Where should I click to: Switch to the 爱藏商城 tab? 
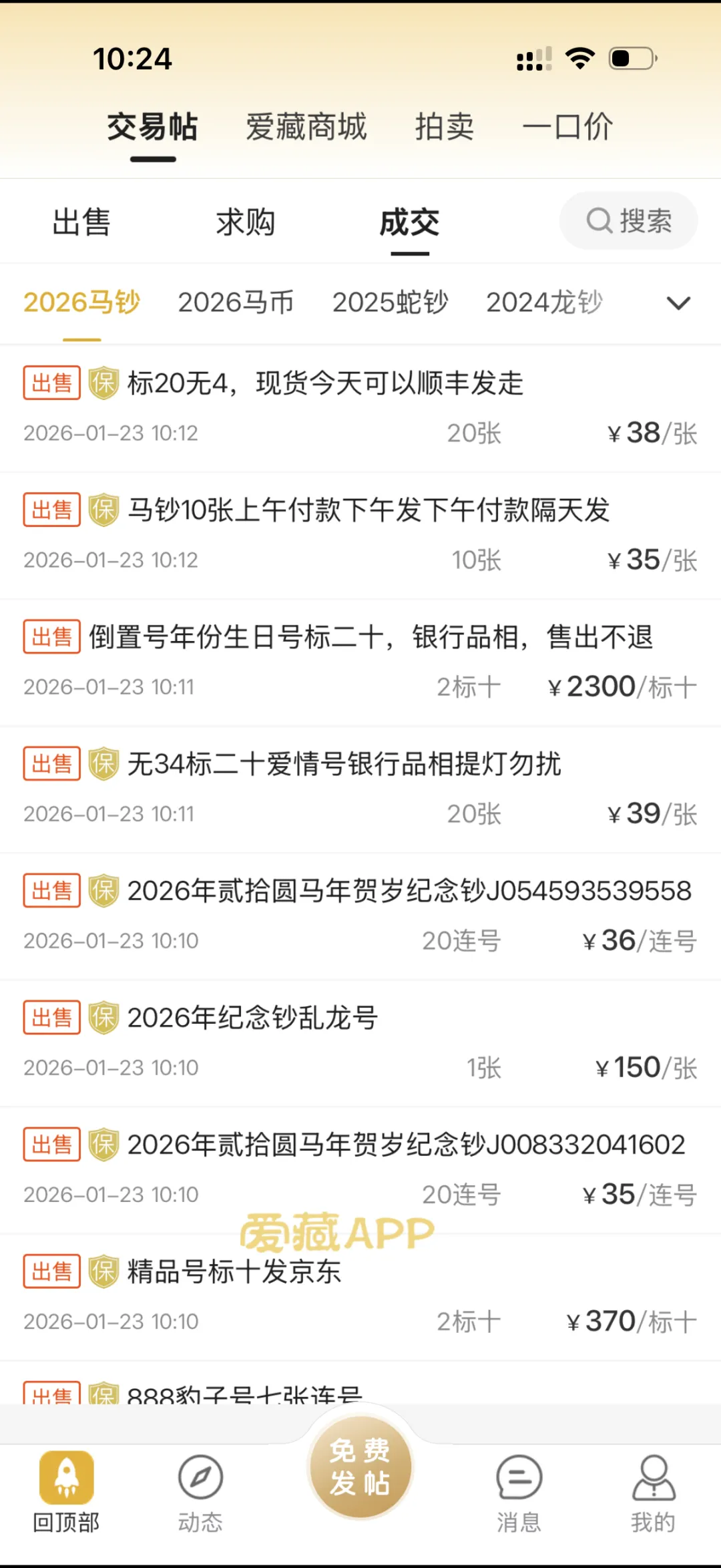coord(306,127)
